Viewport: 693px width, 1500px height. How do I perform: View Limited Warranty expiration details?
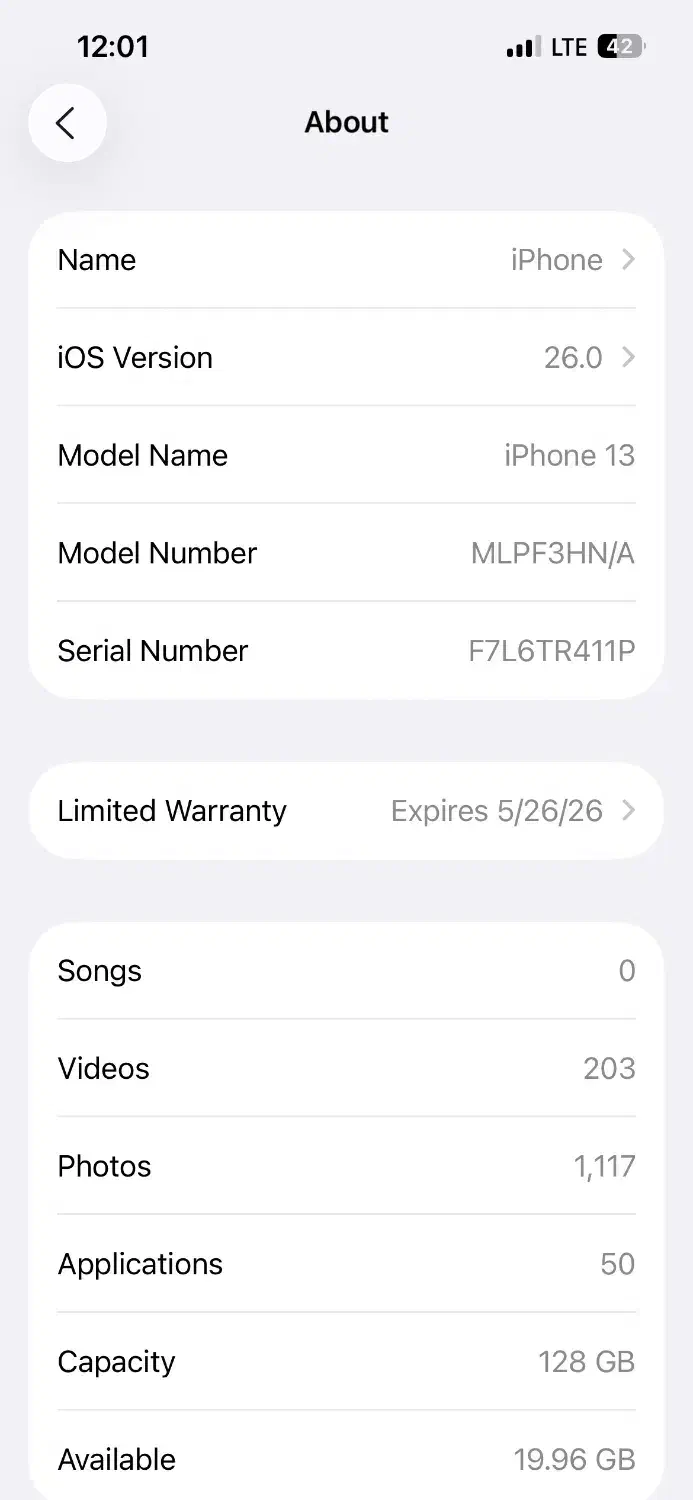(x=346, y=811)
